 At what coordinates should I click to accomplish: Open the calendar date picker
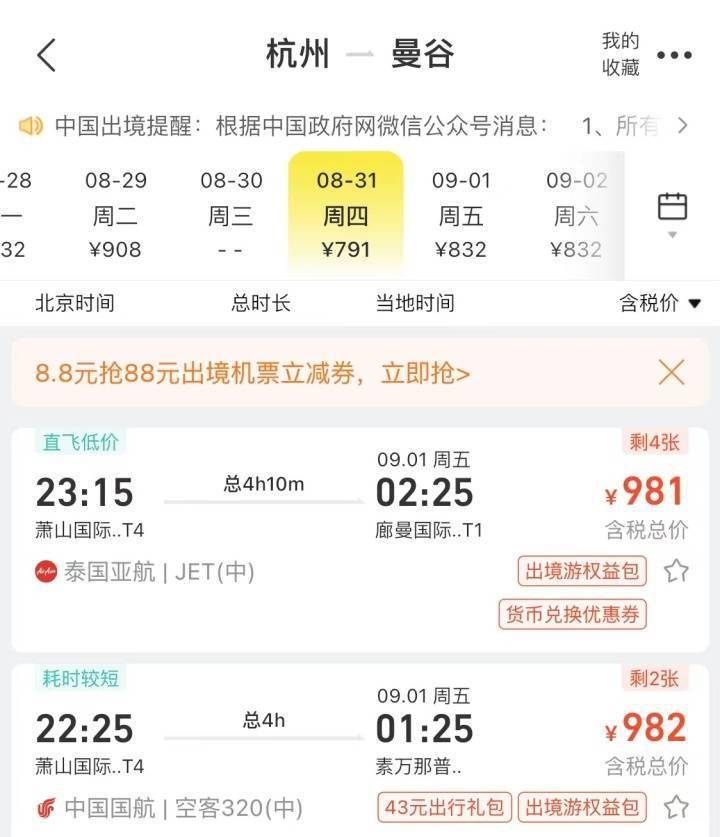click(672, 212)
